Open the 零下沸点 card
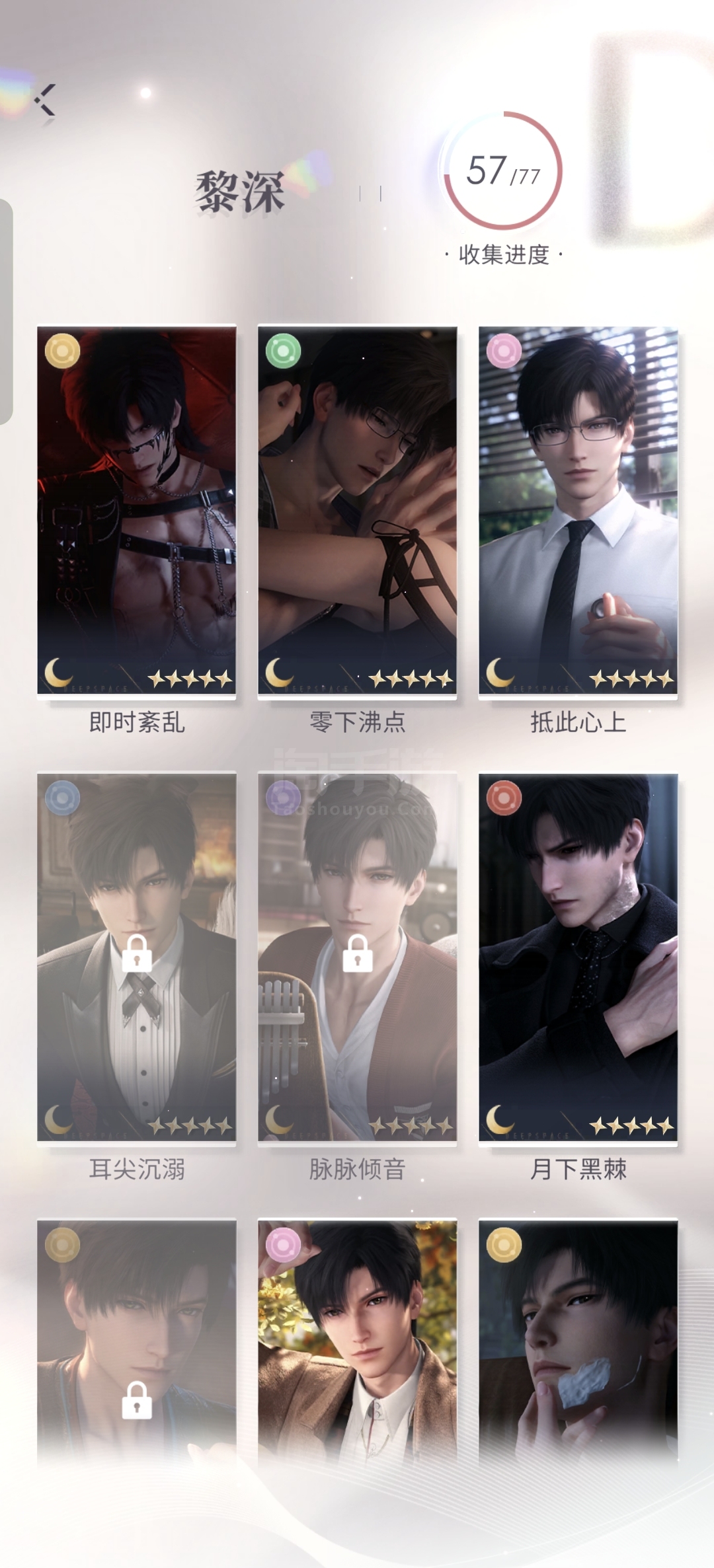Screen dimensions: 714x1568 357,510
